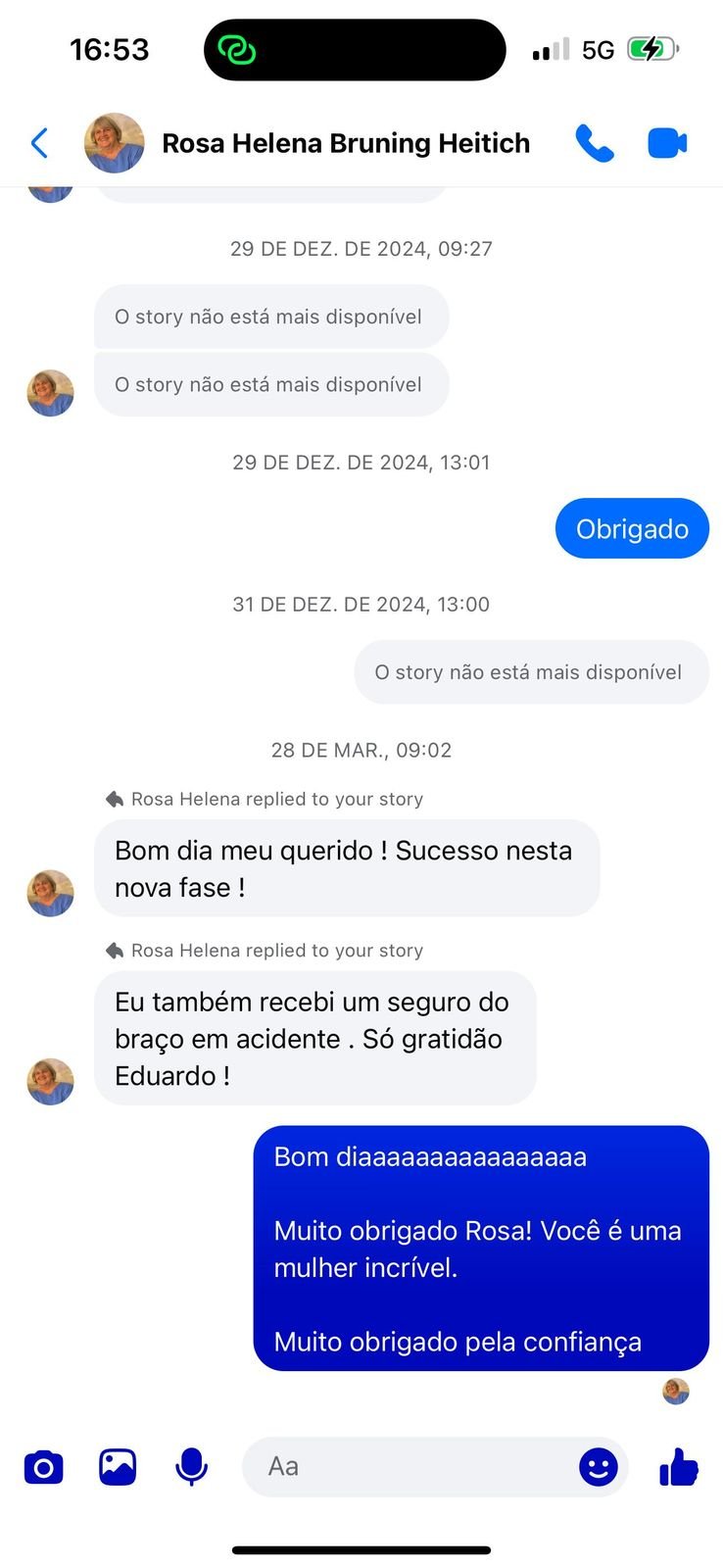Open the emoji picker in message field
Viewport: 723px width, 1568px height.
coord(598,1467)
